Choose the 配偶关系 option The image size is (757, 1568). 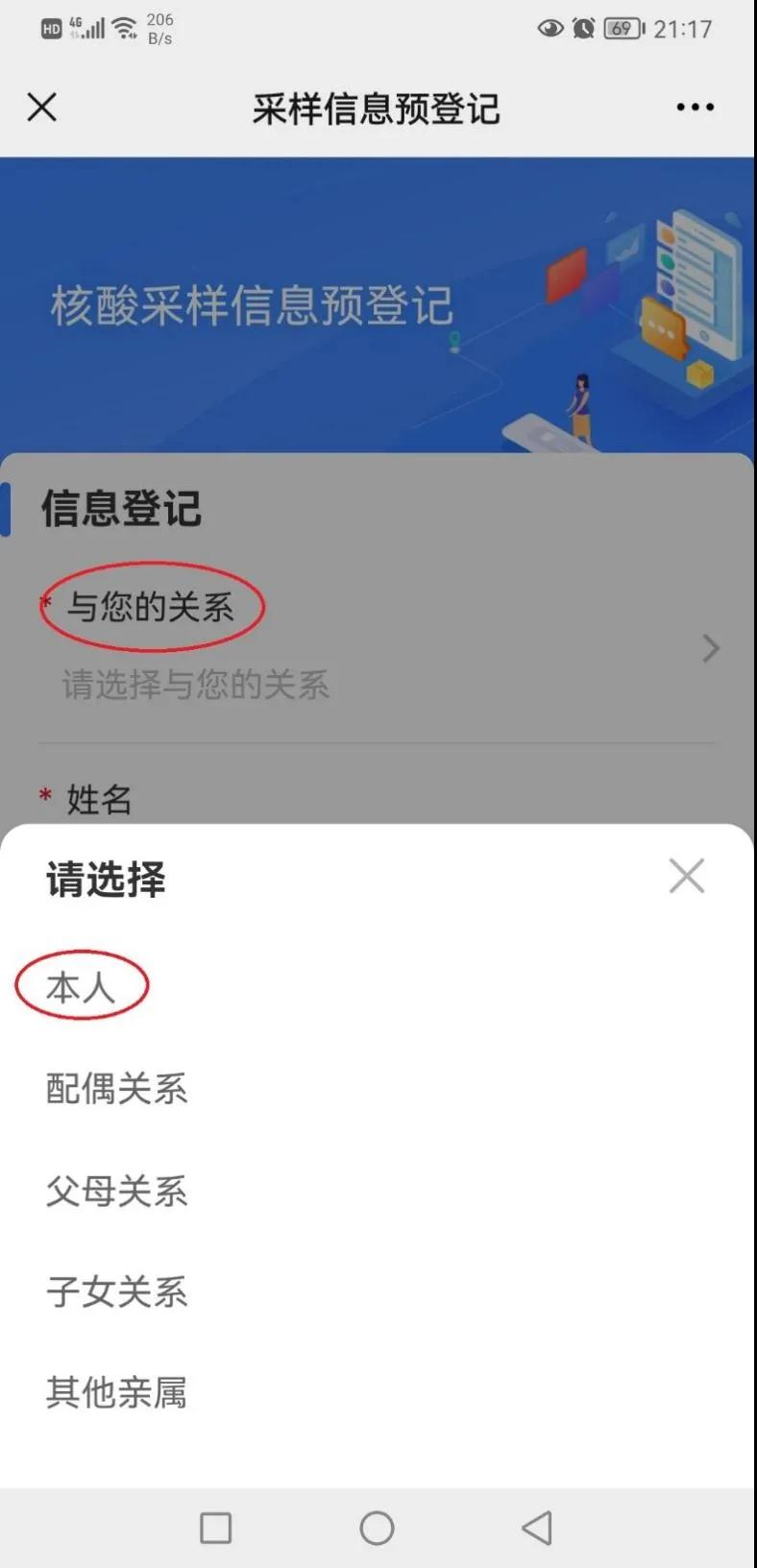116,1089
